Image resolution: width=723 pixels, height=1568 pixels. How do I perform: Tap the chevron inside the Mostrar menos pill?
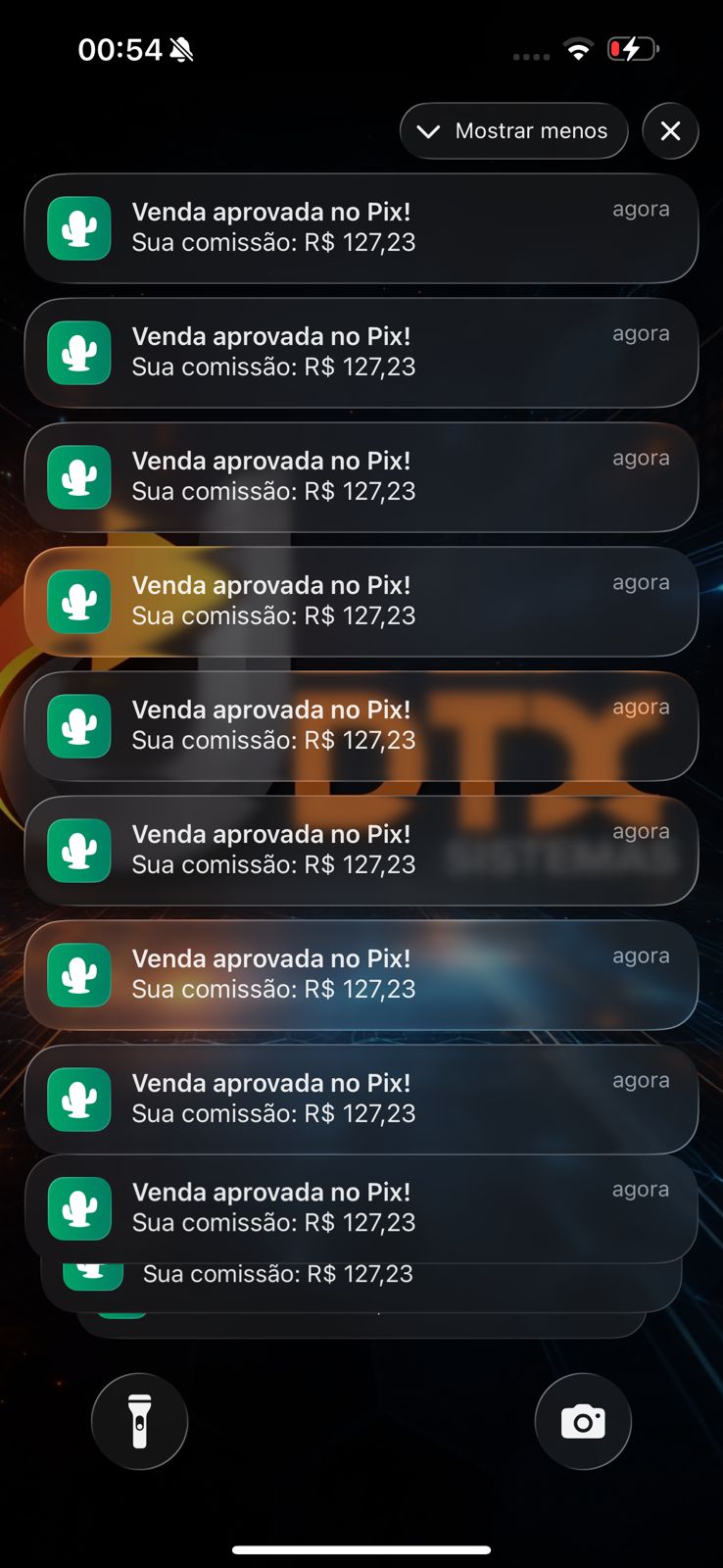428,130
